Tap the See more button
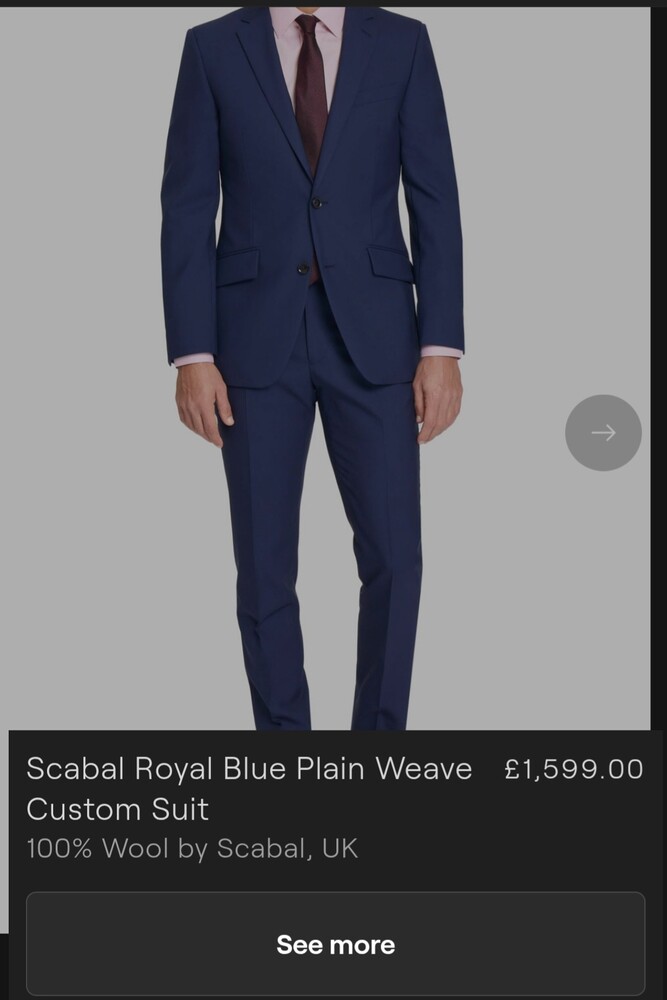Viewport: 667px width, 1000px height. (335, 944)
